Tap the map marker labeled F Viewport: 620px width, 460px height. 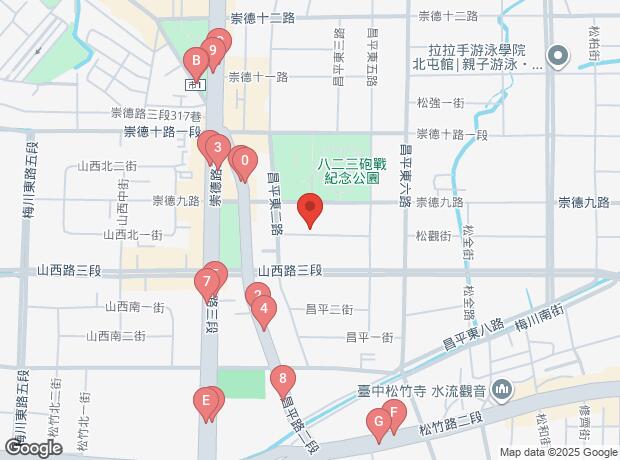[x=393, y=413]
